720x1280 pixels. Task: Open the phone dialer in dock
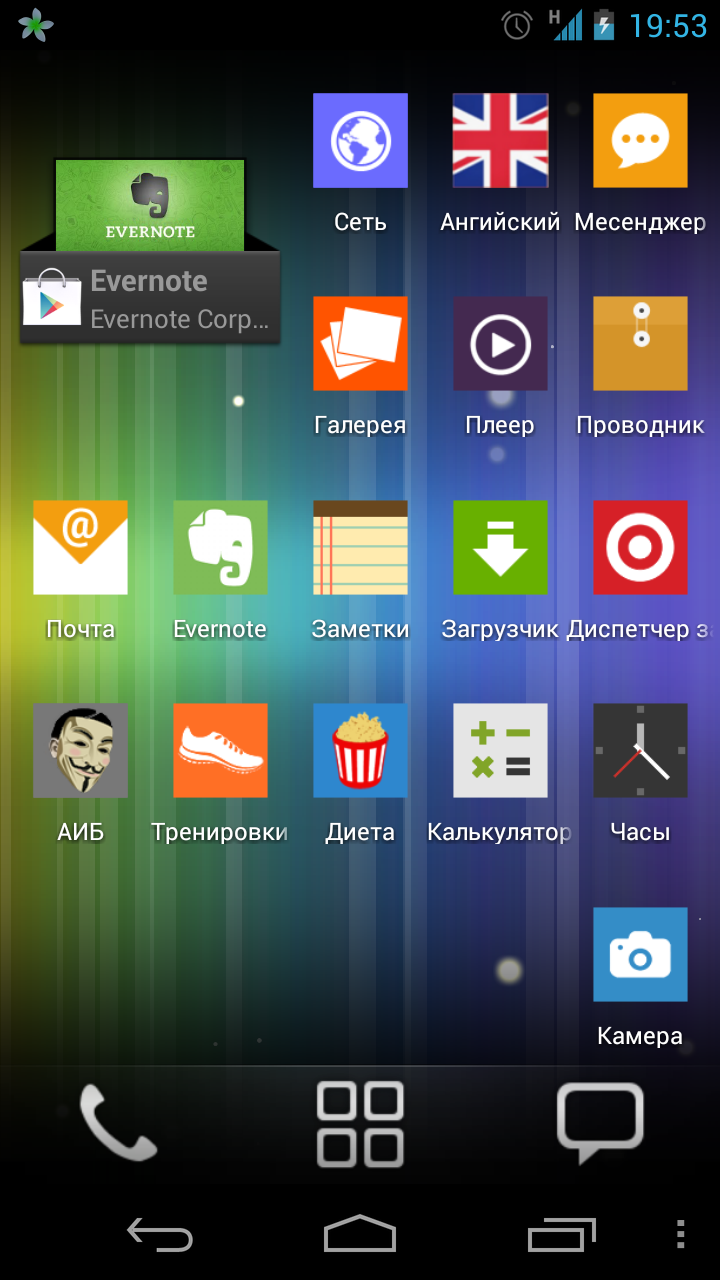pyautogui.click(x=118, y=1123)
